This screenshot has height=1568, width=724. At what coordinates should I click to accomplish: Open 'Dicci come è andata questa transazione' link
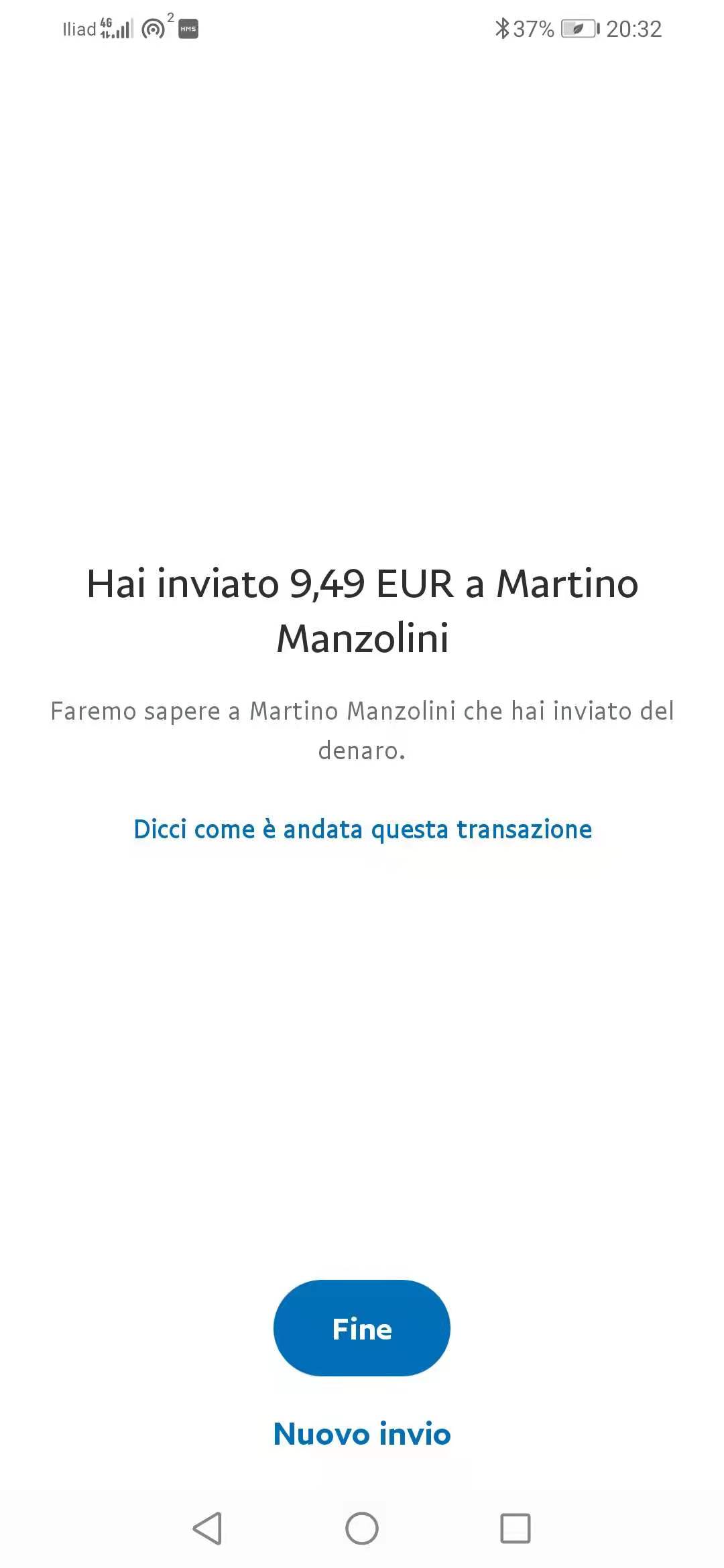pos(363,830)
